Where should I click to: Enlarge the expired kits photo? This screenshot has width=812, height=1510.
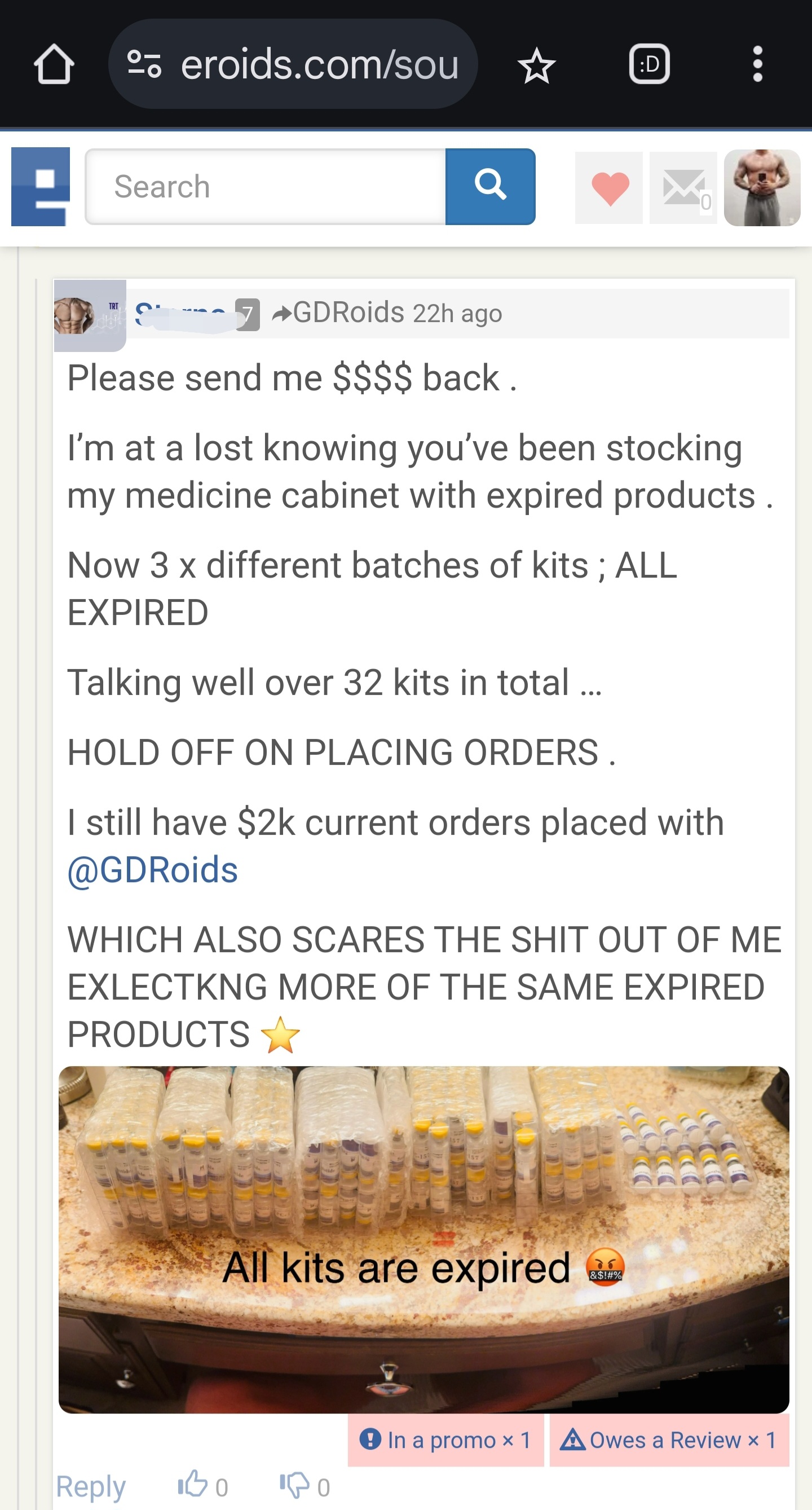423,1239
